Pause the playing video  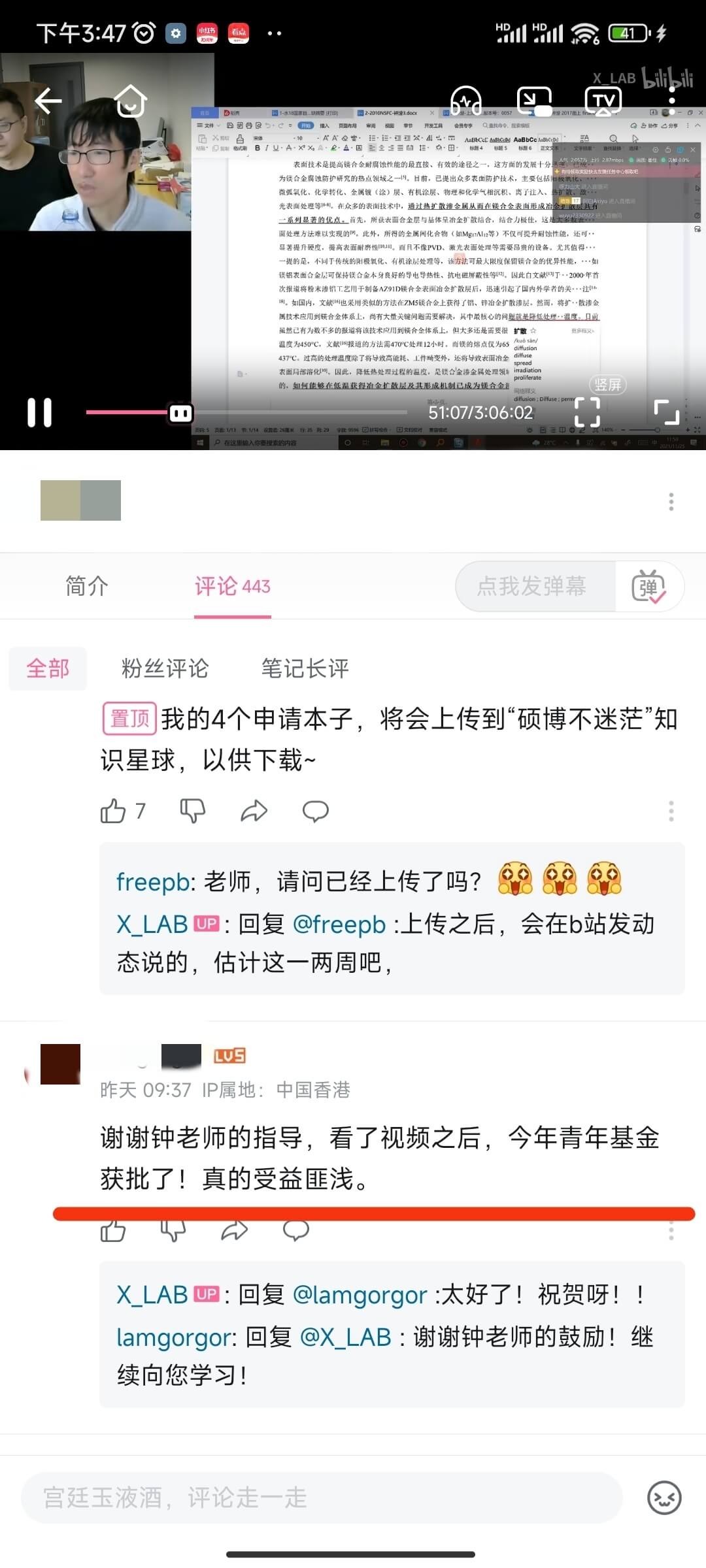(x=39, y=412)
